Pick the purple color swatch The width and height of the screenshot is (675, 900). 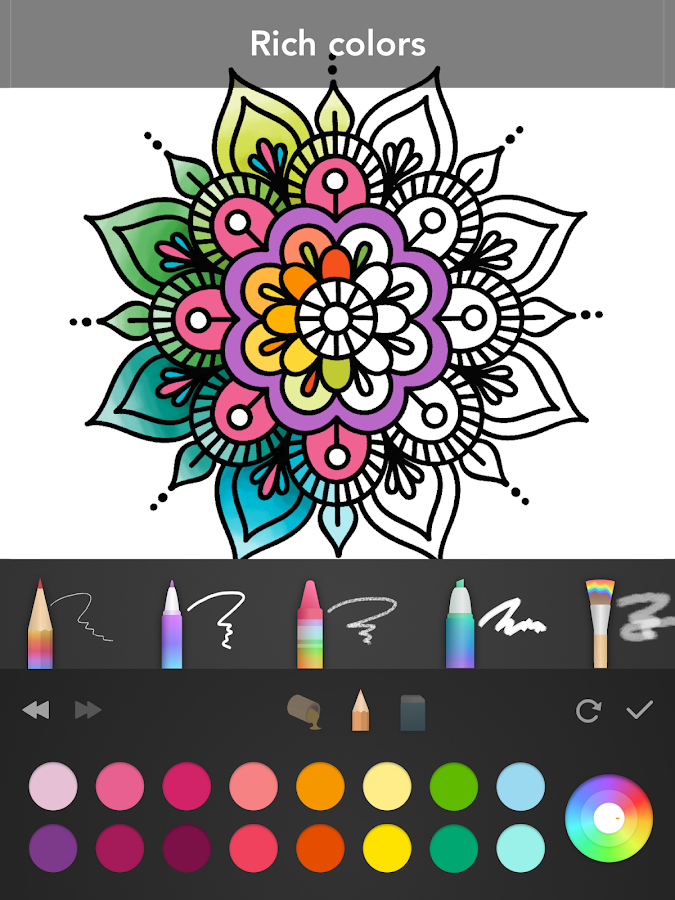53,848
